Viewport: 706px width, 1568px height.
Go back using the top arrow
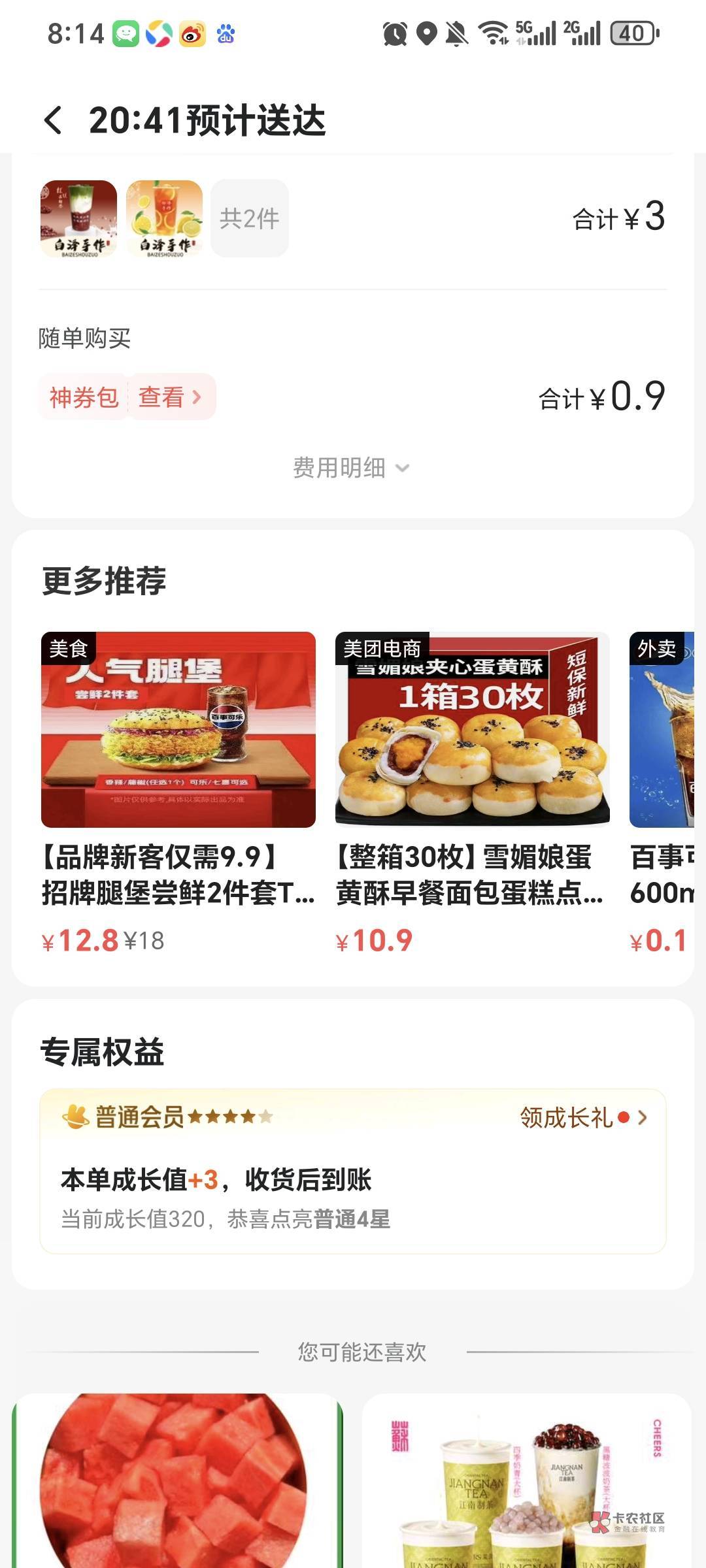point(54,121)
